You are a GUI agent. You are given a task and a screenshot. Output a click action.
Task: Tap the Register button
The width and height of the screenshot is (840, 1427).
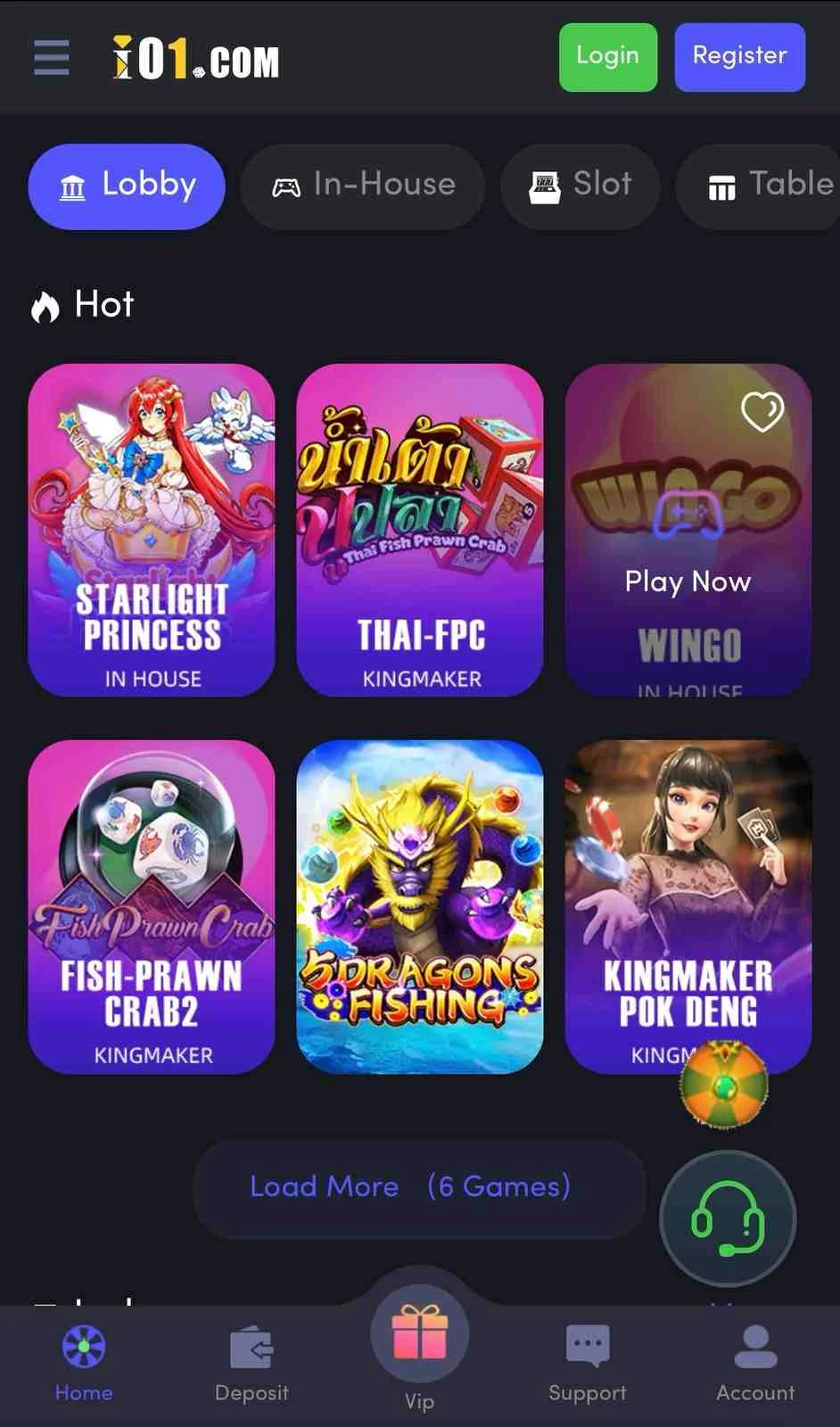[740, 57]
